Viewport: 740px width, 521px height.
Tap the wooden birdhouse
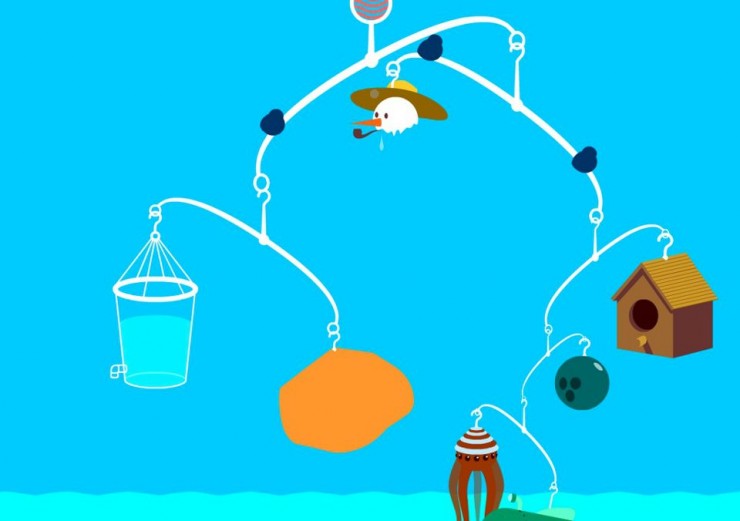tap(664, 308)
